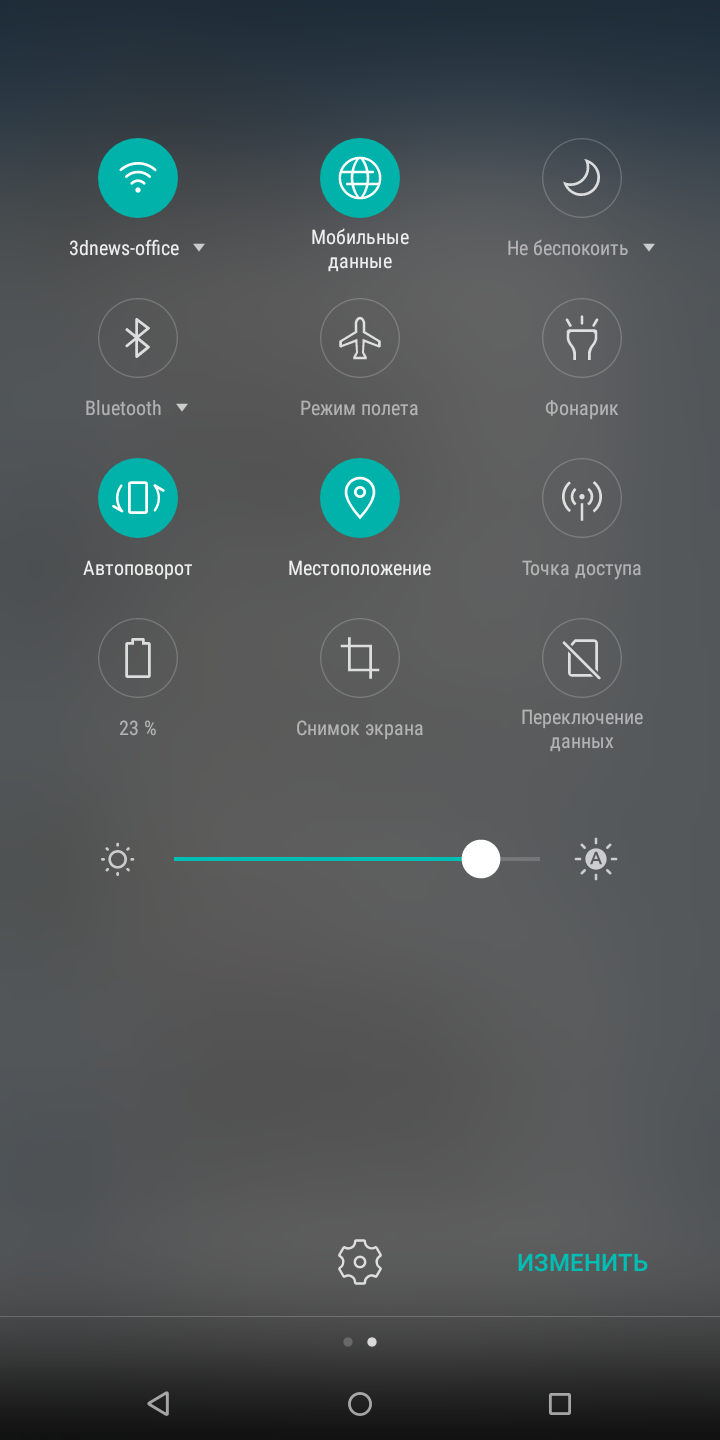This screenshot has height=1440, width=720.
Task: Take a Снимок экрана
Action: click(360, 658)
